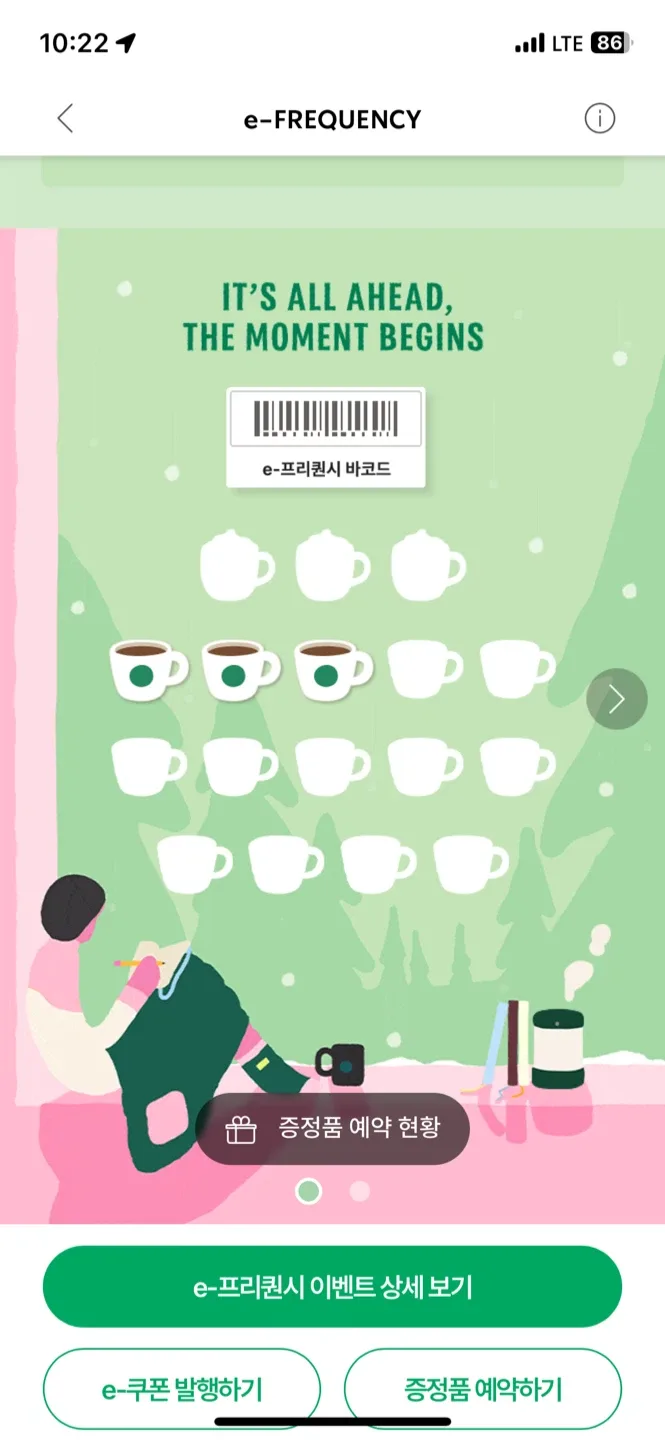
Task: Show next slide with right chevron
Action: (616, 699)
